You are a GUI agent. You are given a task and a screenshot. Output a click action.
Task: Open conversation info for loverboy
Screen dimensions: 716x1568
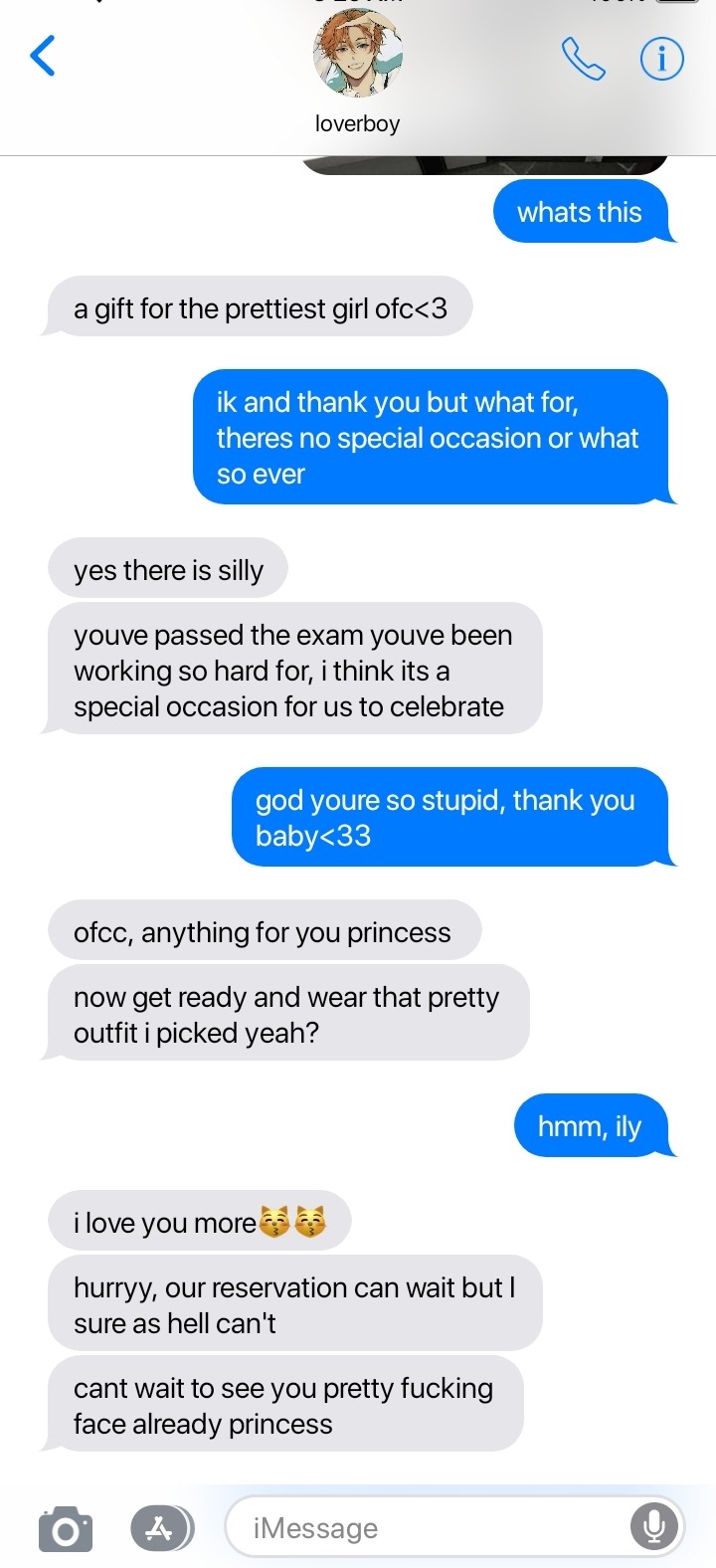coord(661,59)
